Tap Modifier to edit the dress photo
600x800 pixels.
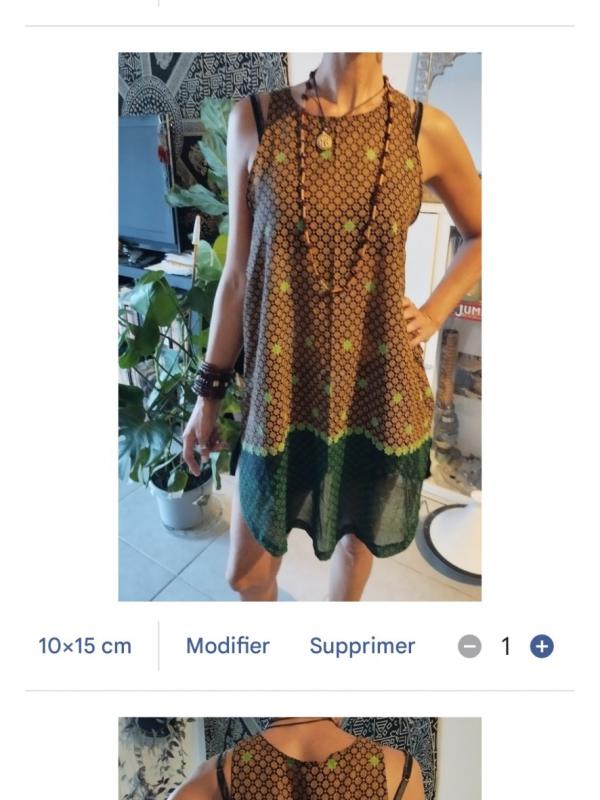tap(227, 646)
